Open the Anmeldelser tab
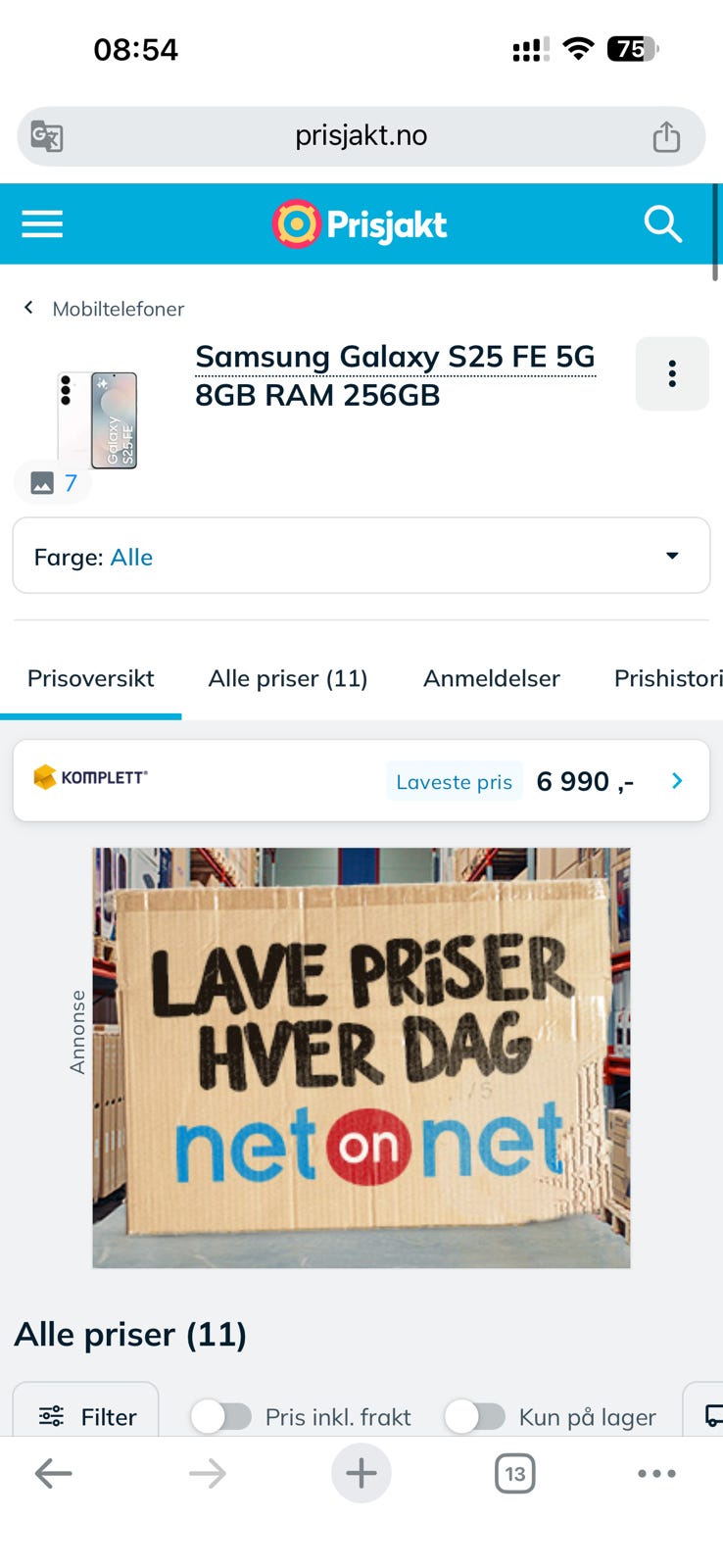Screen dimensions: 723x1568 tap(491, 677)
